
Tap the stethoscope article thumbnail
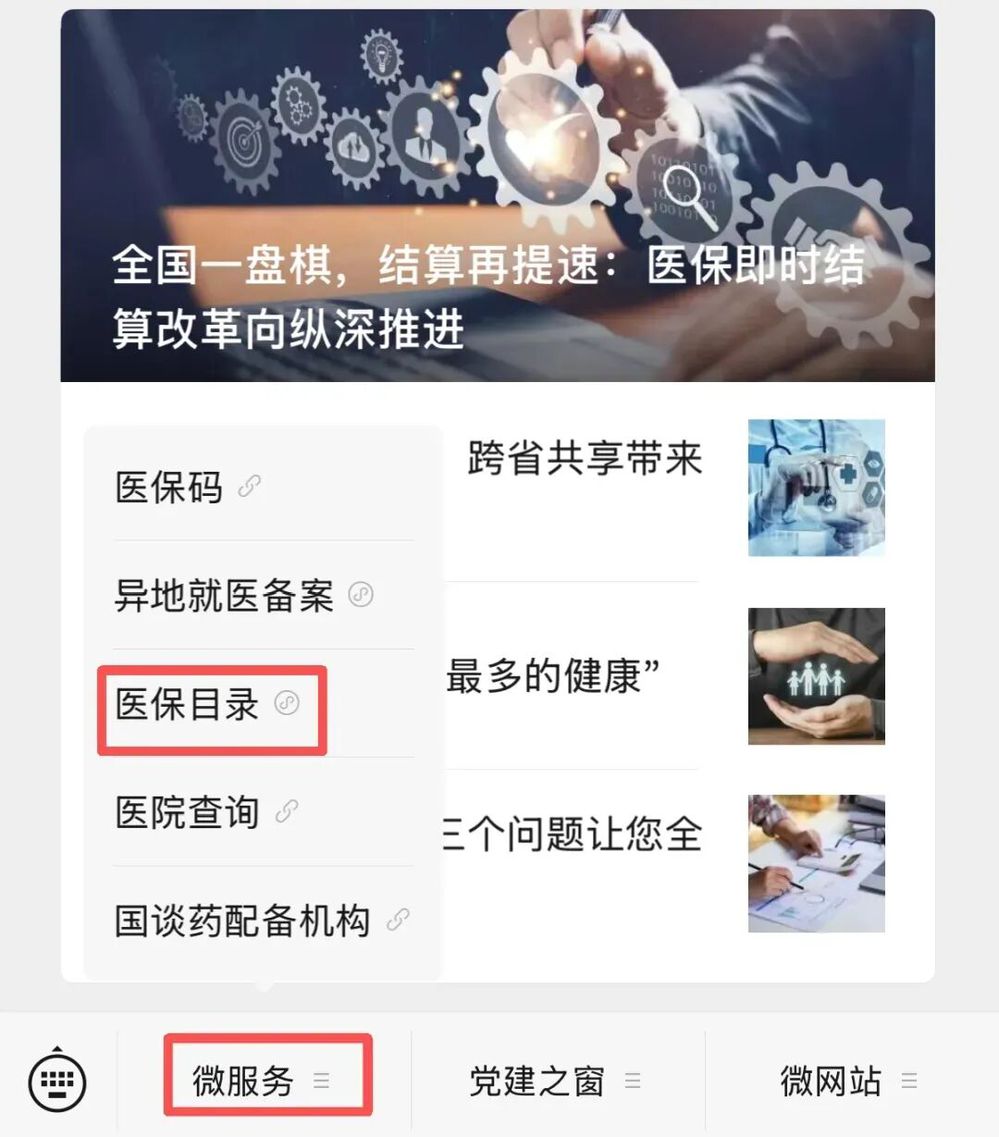click(817, 488)
